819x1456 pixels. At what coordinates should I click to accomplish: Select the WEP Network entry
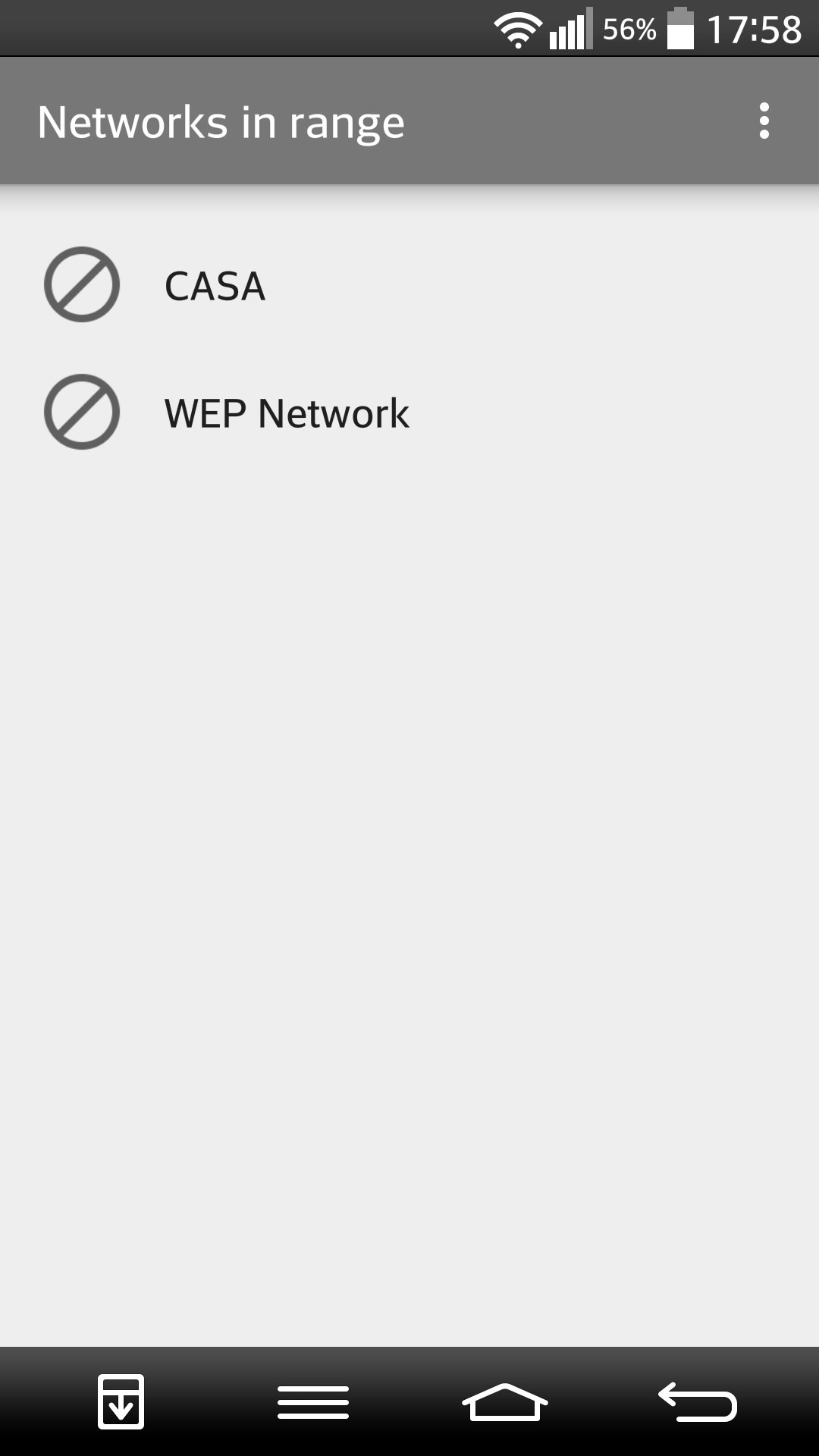pos(303,413)
